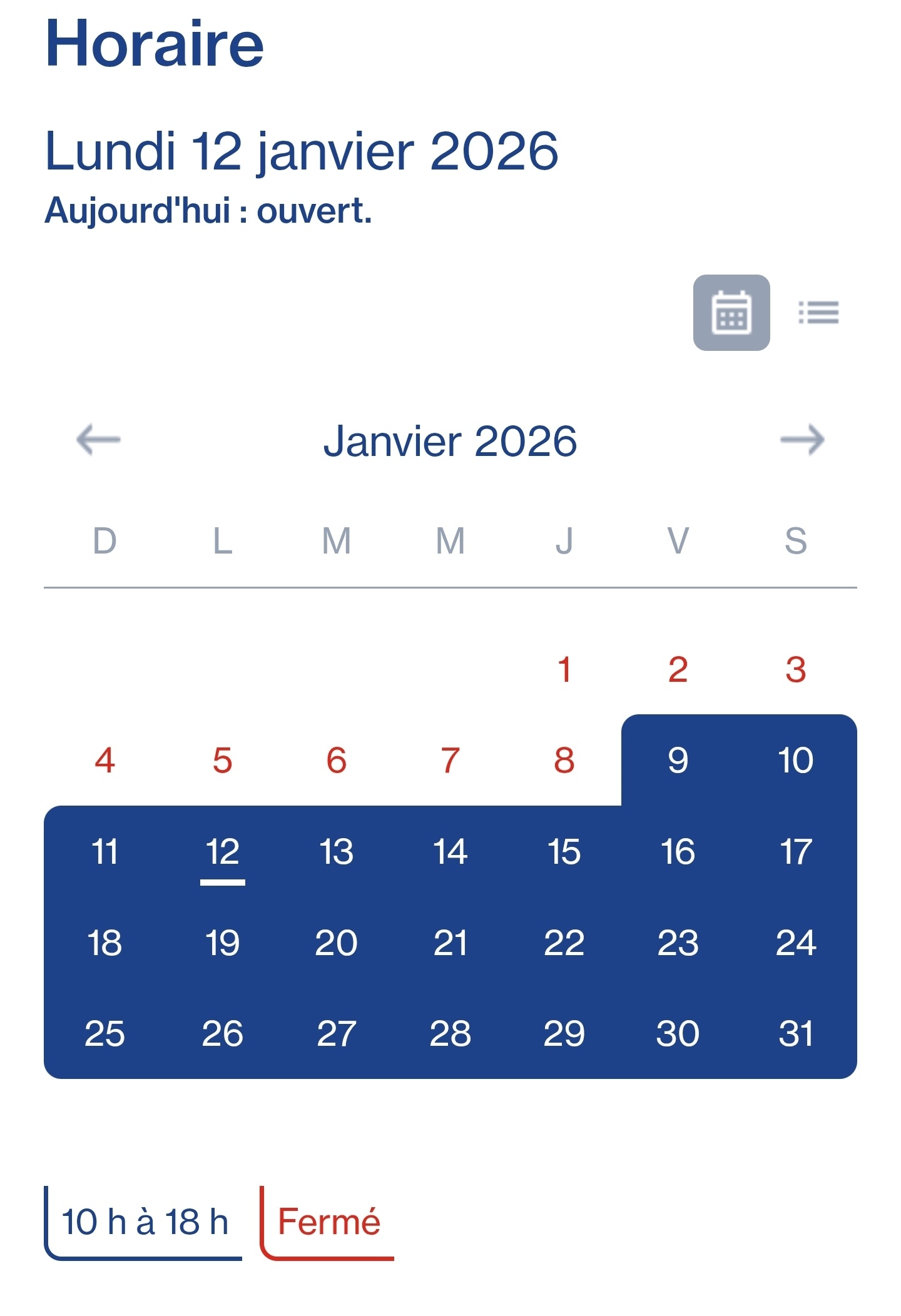
Task: Switch to calendar view
Action: 731,313
